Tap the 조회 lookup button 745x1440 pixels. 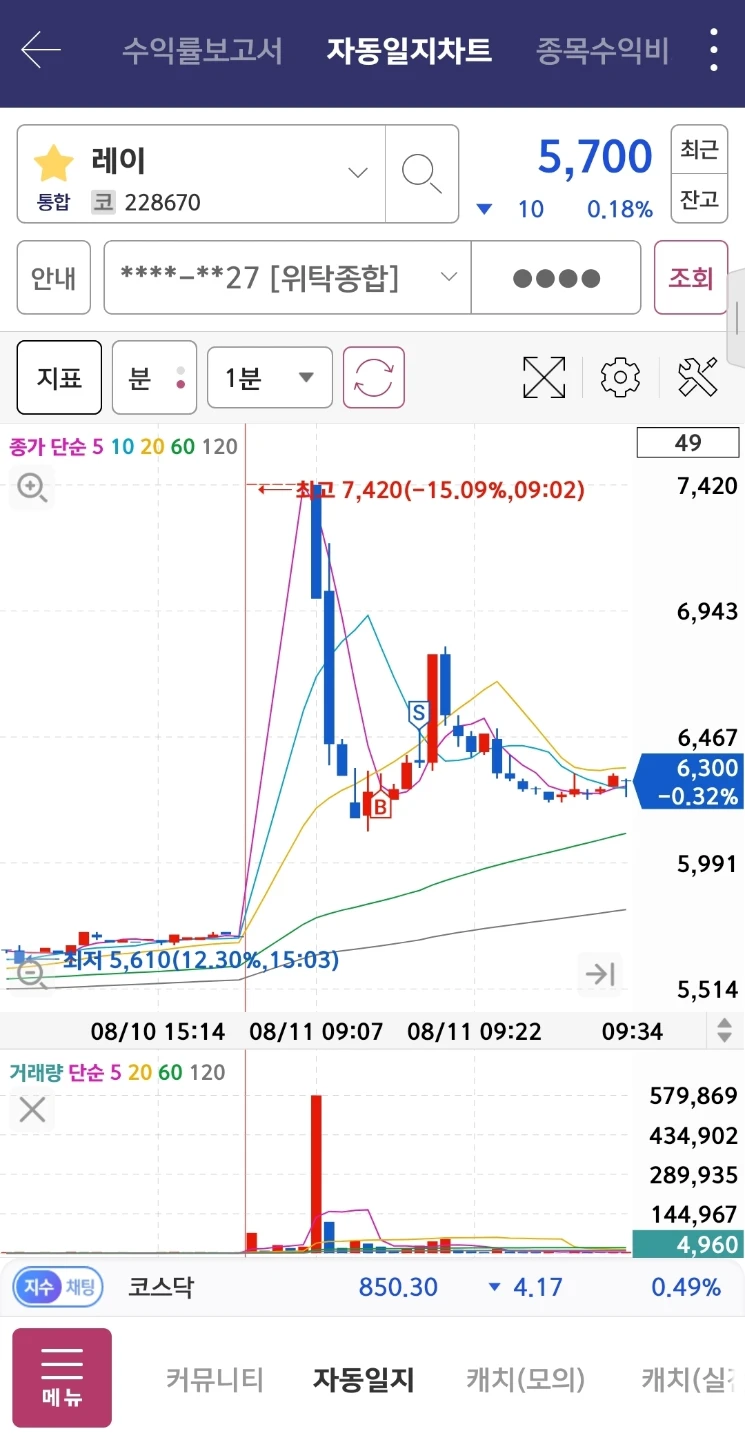tap(691, 277)
